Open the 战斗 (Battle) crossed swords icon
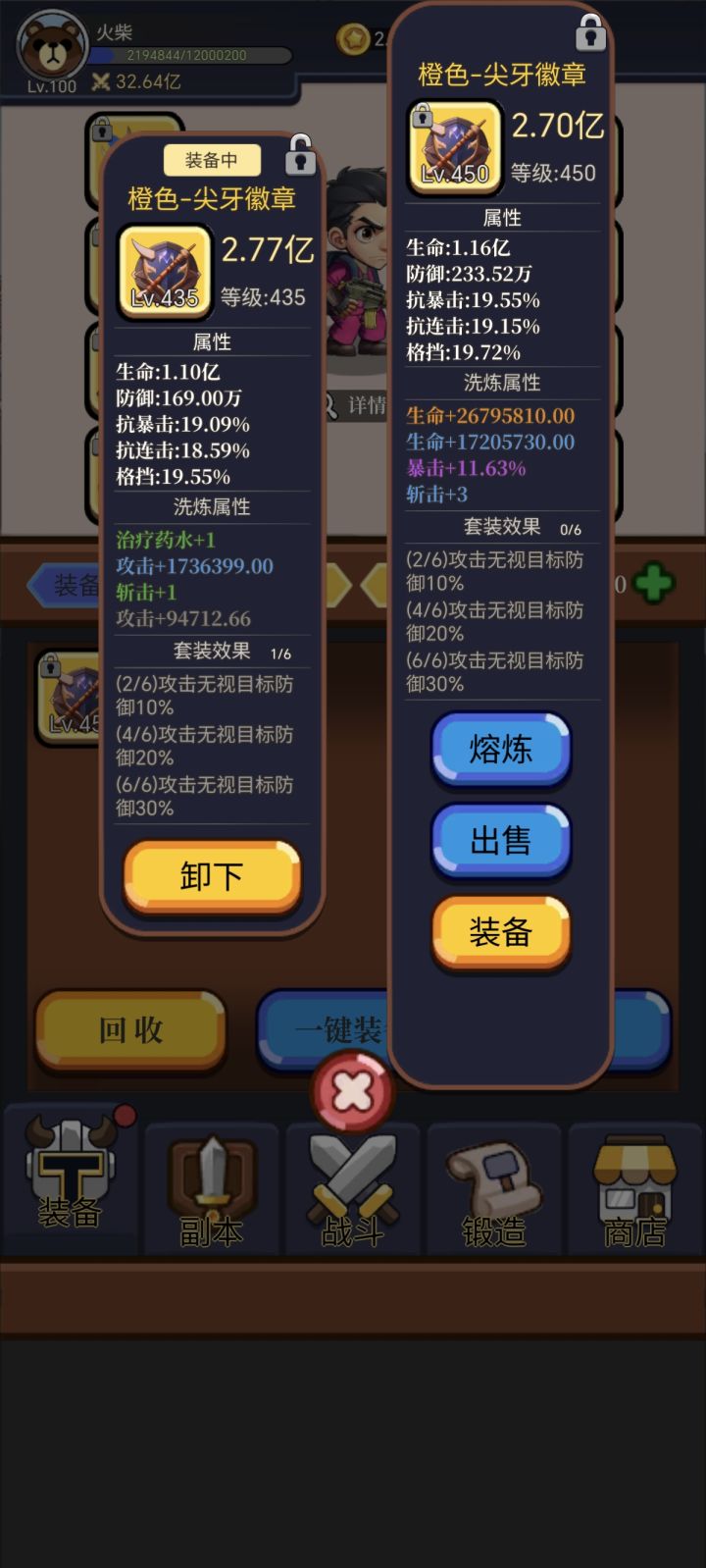 coord(352,1177)
